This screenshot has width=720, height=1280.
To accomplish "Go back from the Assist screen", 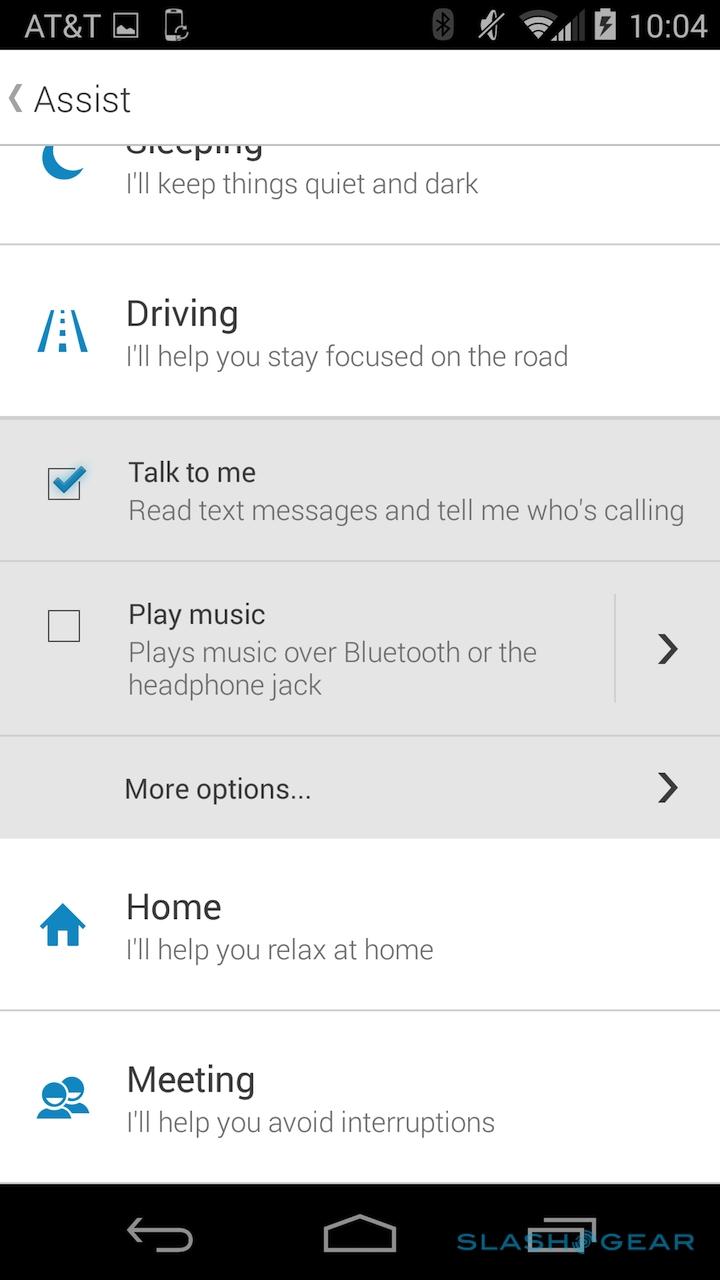I will (x=68, y=99).
